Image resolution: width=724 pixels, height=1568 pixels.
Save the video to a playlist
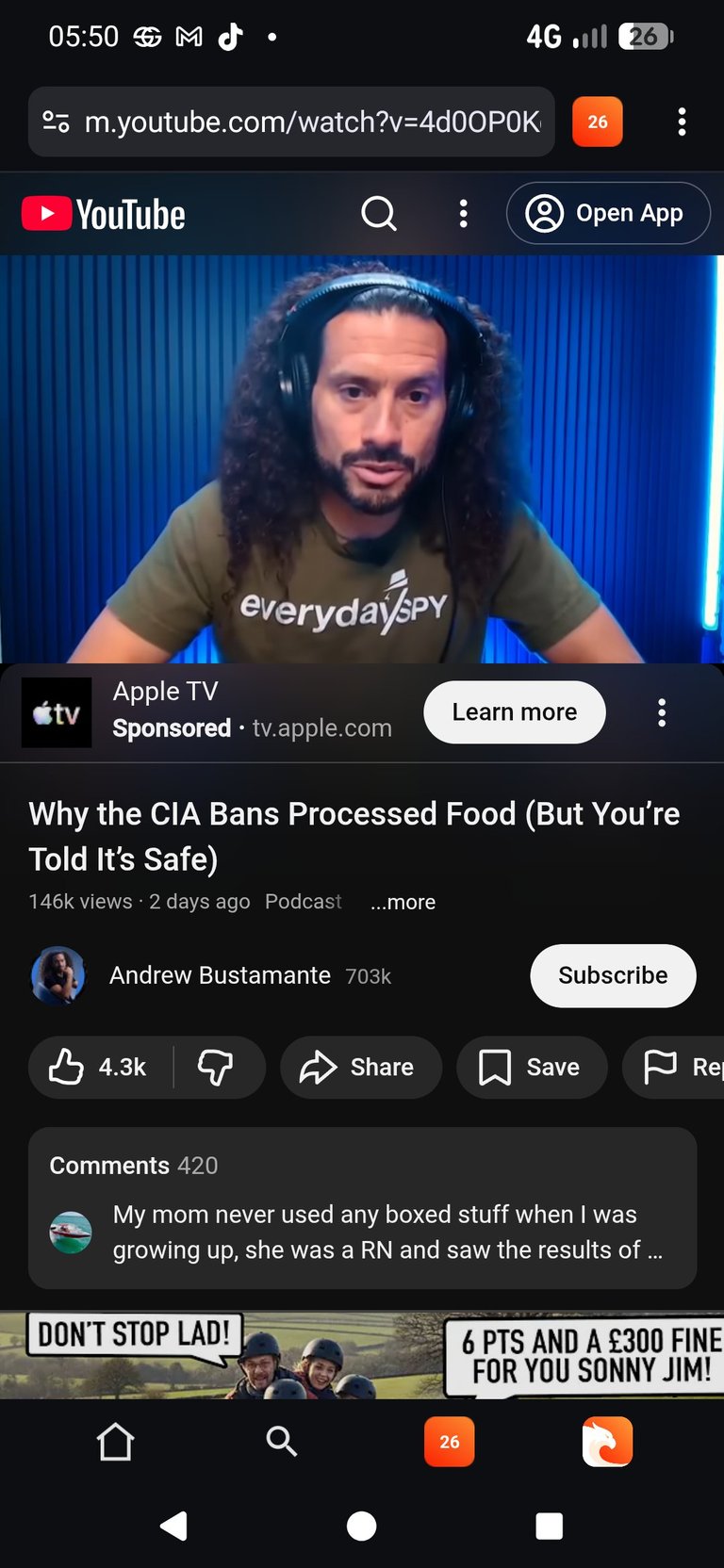tap(531, 1067)
